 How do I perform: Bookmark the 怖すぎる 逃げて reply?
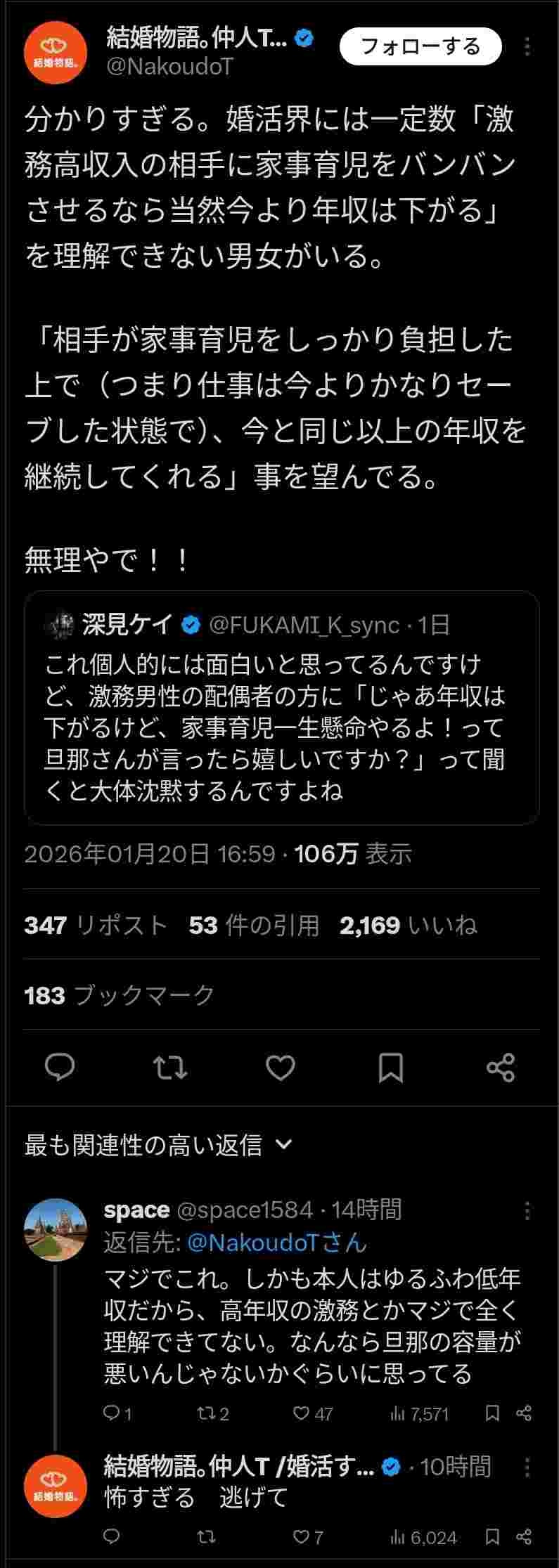point(492,1537)
